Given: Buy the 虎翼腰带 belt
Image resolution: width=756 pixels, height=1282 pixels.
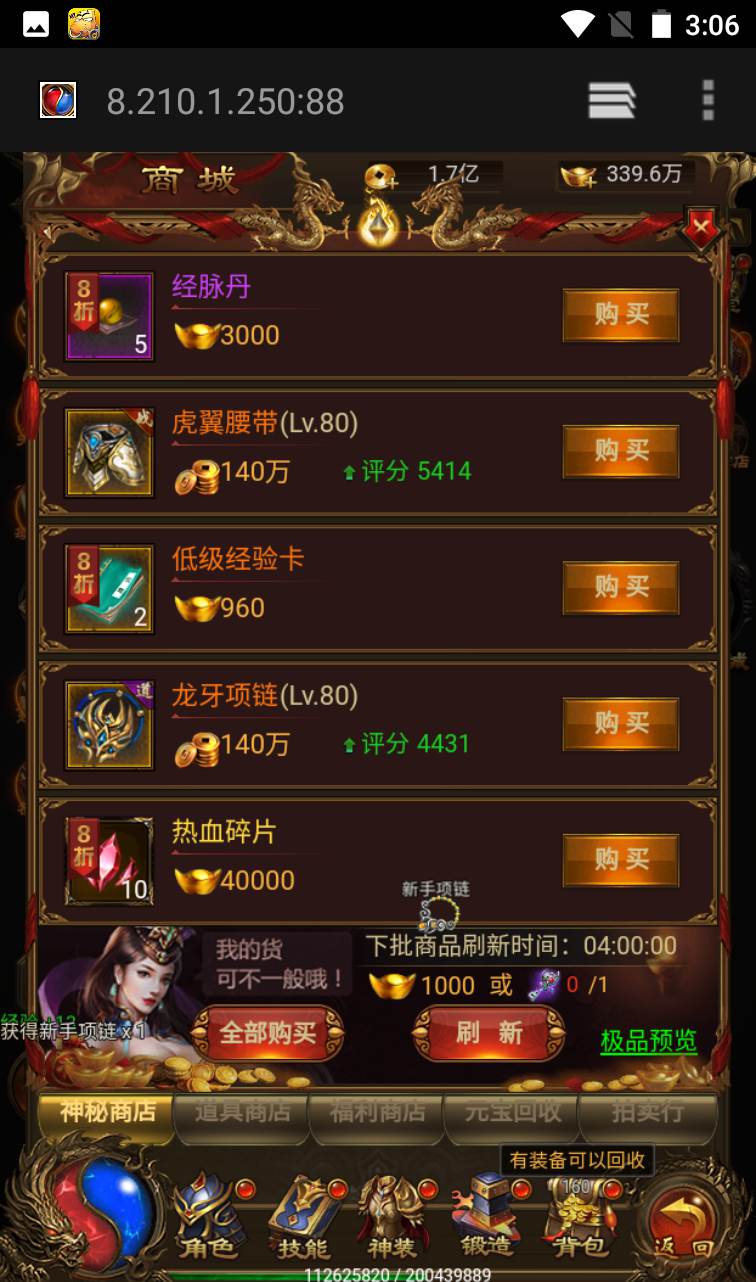Looking at the screenshot, I should coord(620,451).
